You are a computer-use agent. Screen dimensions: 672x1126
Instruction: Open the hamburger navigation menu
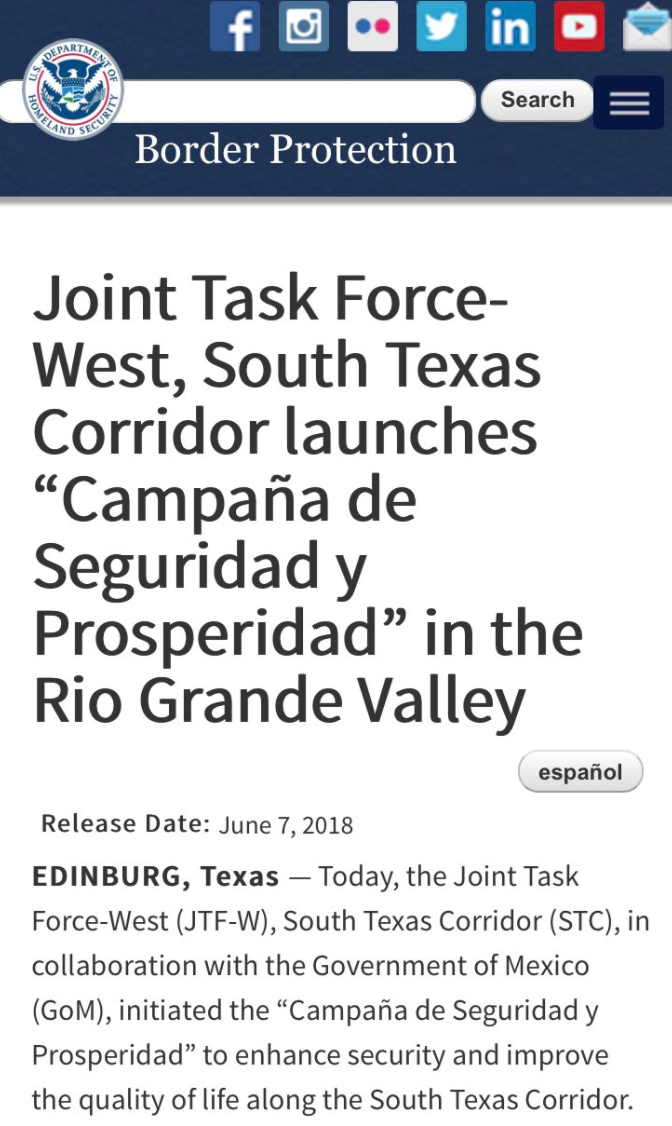click(x=628, y=102)
